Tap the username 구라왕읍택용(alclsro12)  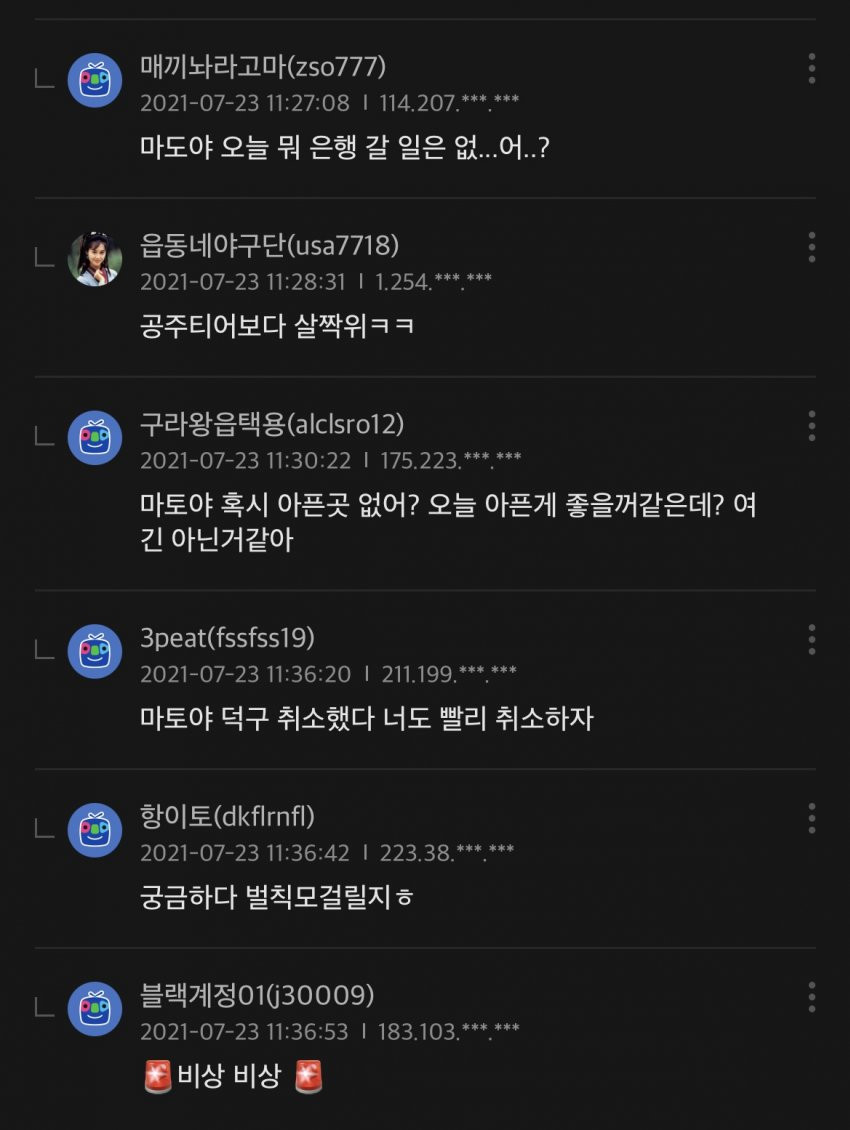click(272, 425)
